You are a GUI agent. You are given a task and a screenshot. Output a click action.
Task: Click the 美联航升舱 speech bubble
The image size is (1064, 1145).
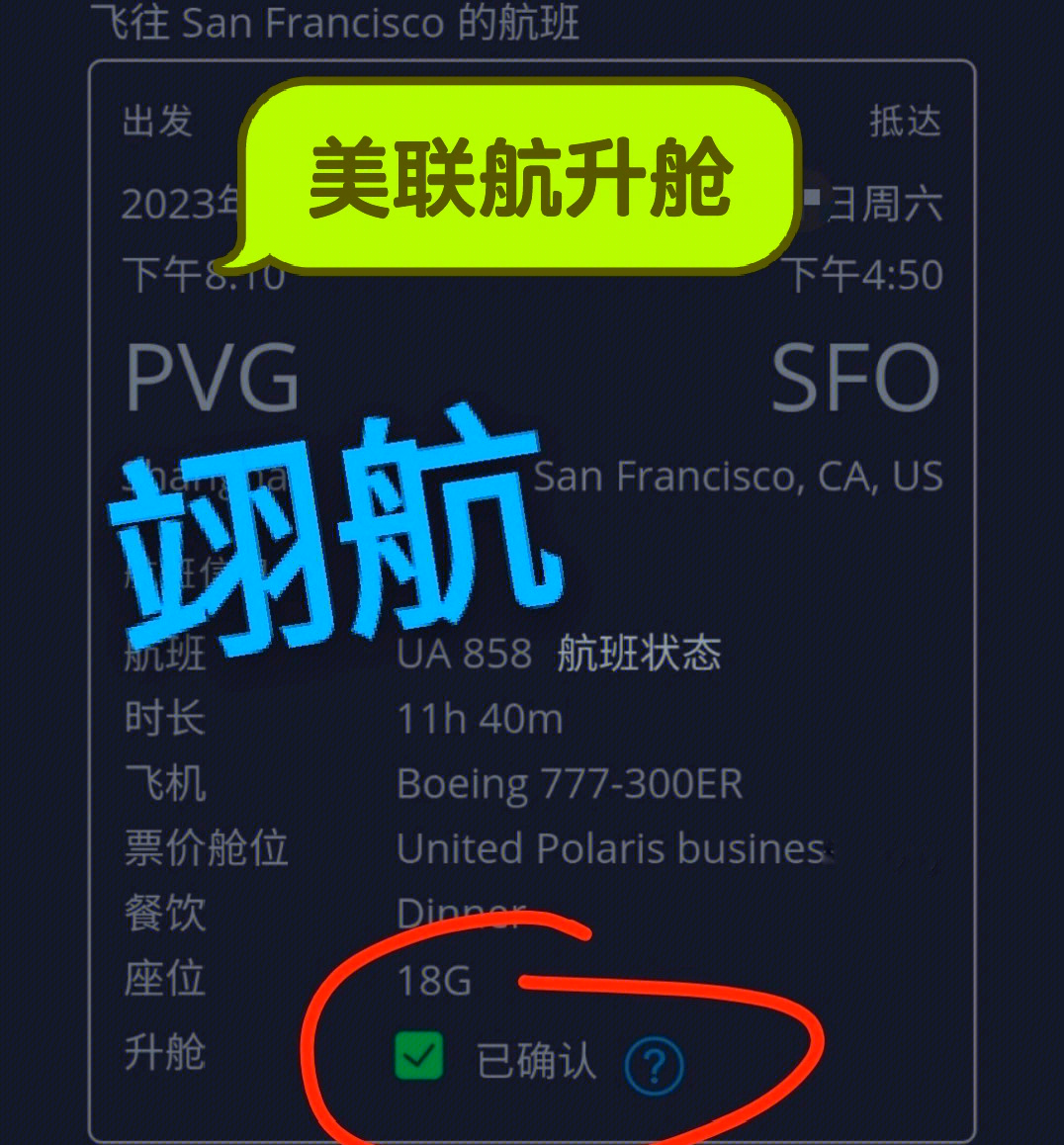coord(518,180)
